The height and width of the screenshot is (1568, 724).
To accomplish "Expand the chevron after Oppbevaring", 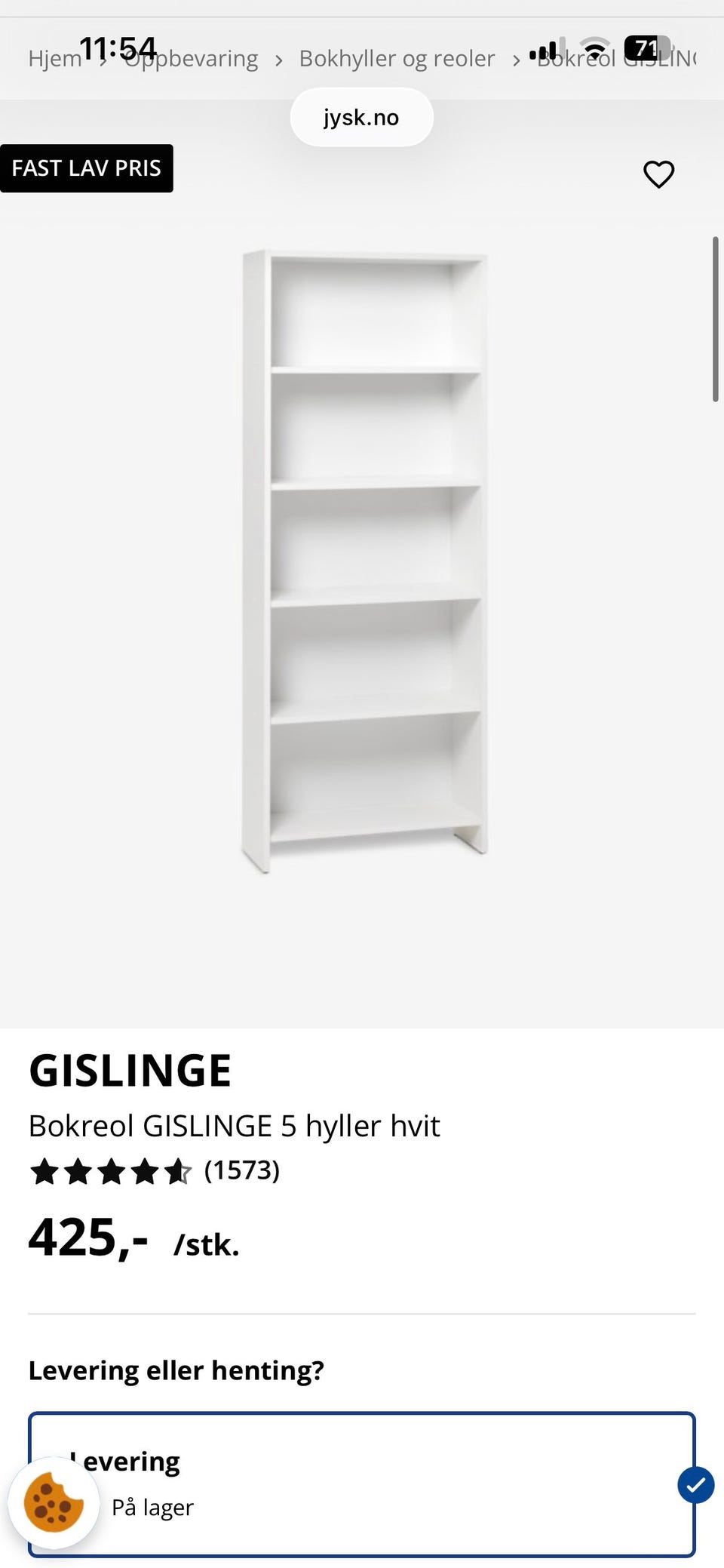I will pos(278,57).
